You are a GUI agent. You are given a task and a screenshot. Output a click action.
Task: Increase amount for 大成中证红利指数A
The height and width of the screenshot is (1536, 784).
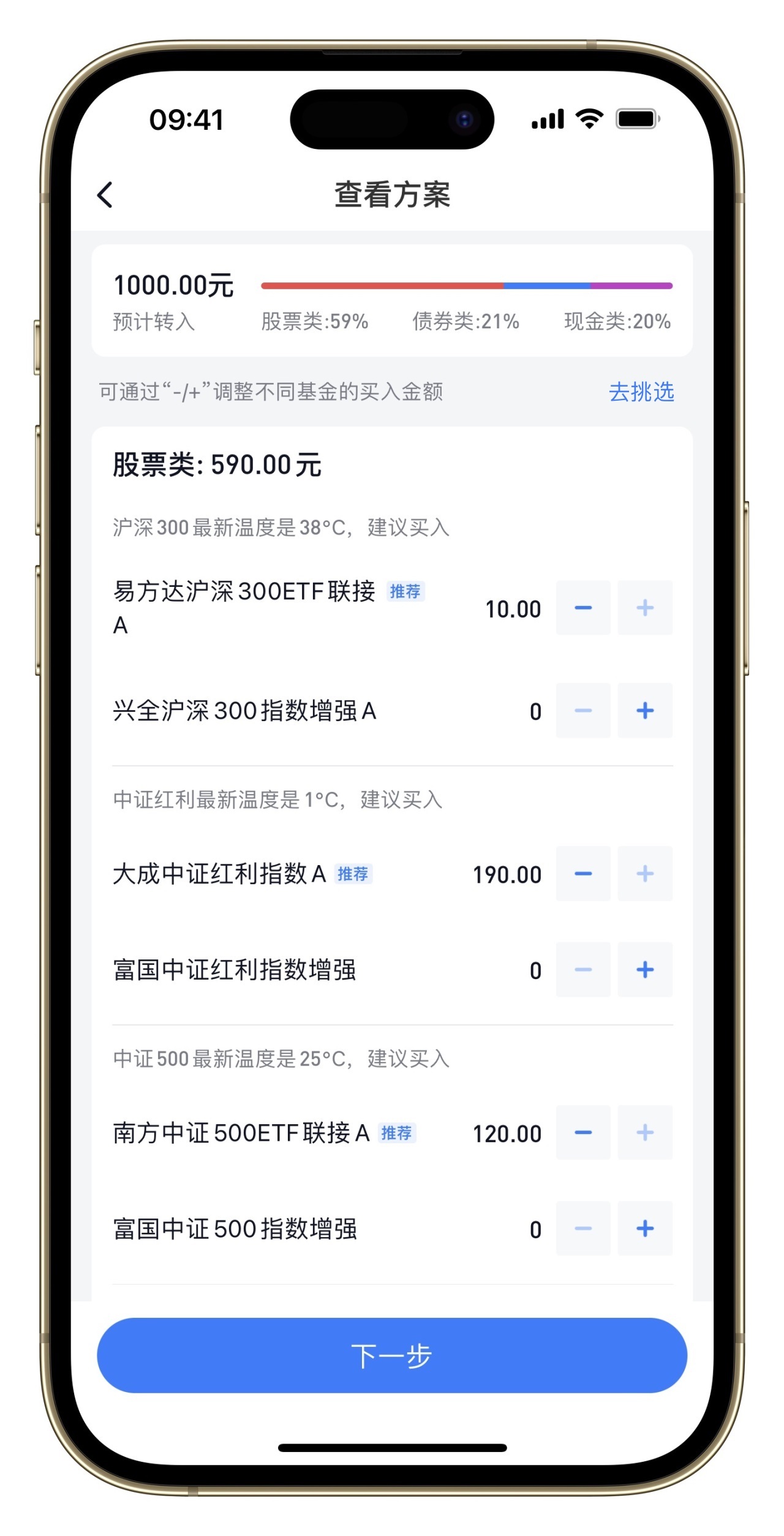644,874
